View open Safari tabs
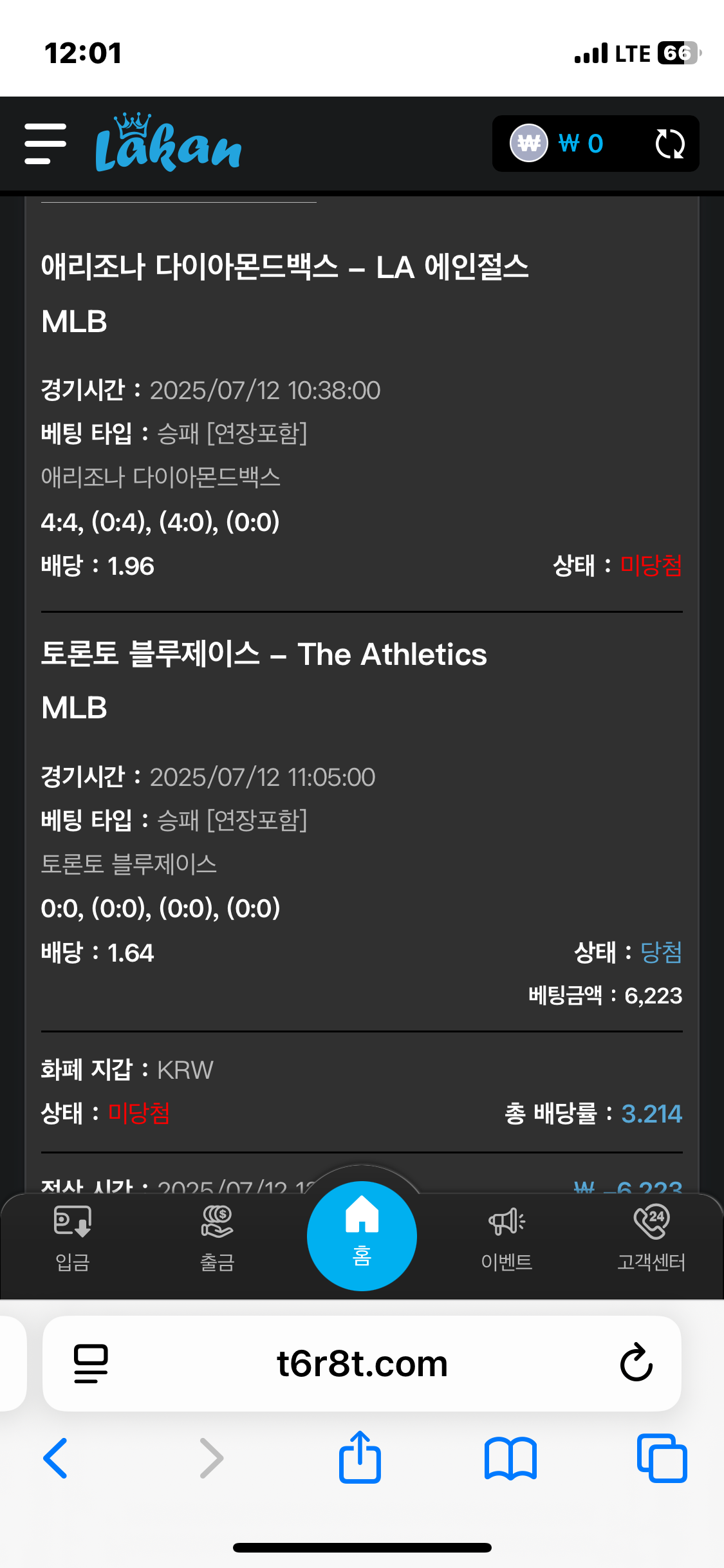 click(662, 1458)
